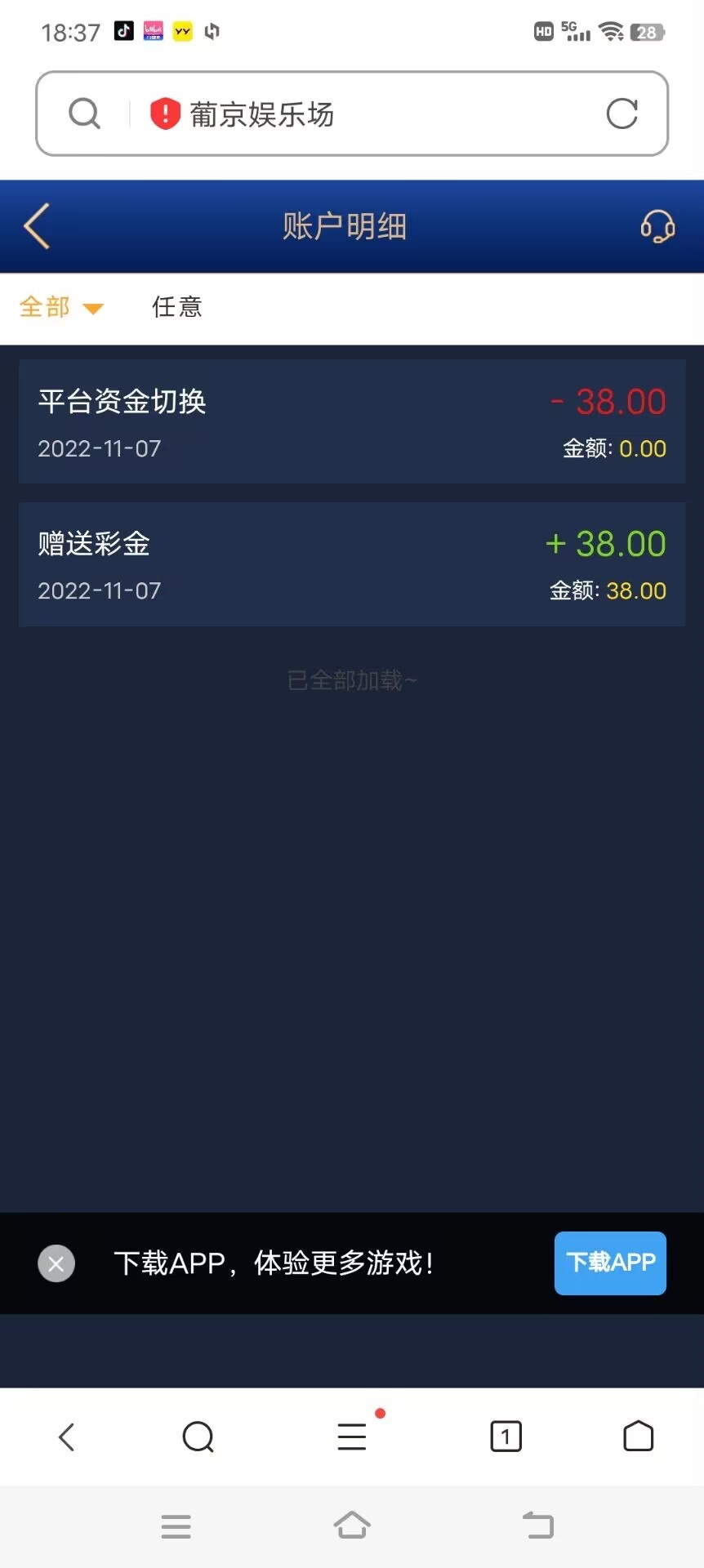Screen dimensions: 704x1568
Task: Reload the page with the refresh icon
Action: coord(622,114)
